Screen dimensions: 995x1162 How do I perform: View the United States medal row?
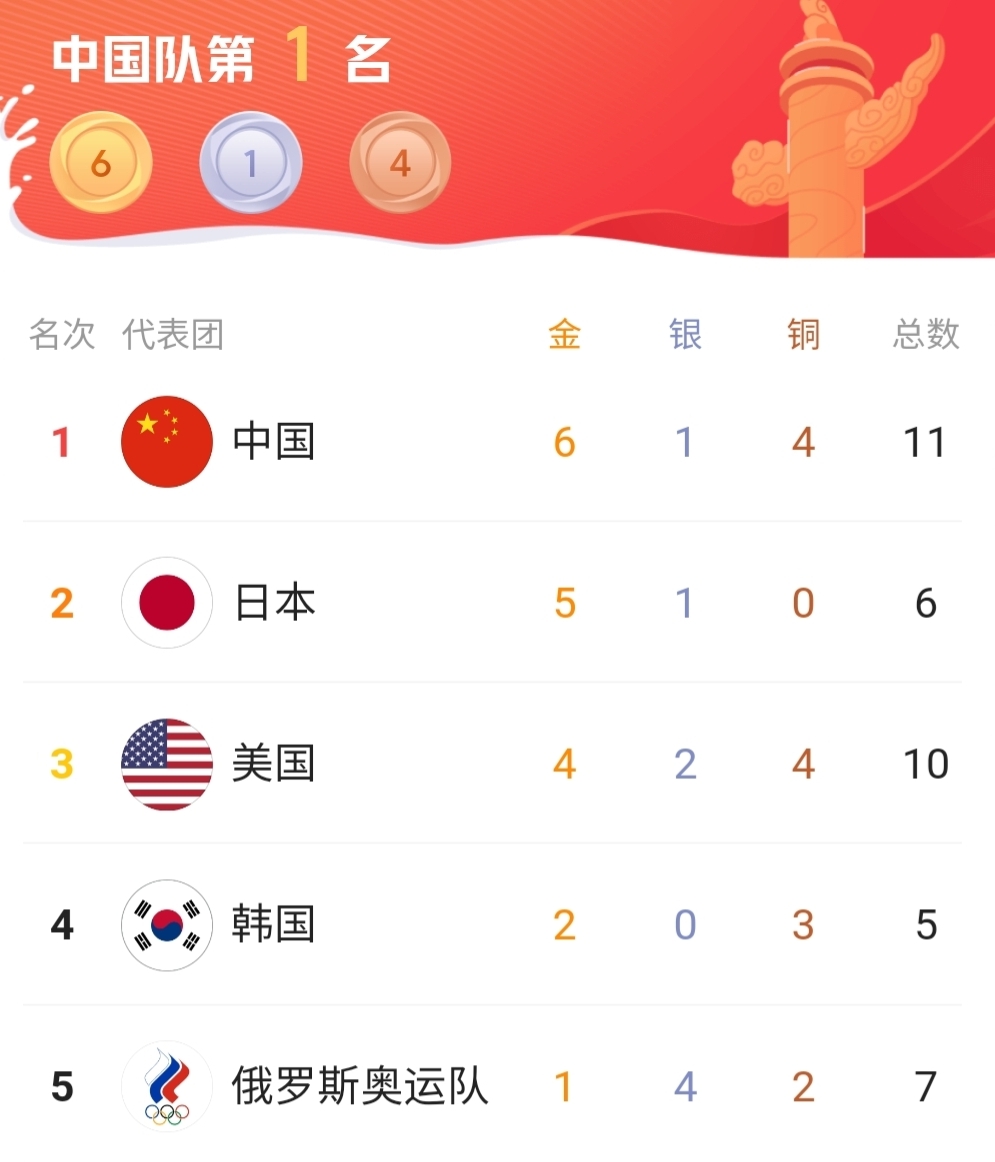click(x=273, y=764)
